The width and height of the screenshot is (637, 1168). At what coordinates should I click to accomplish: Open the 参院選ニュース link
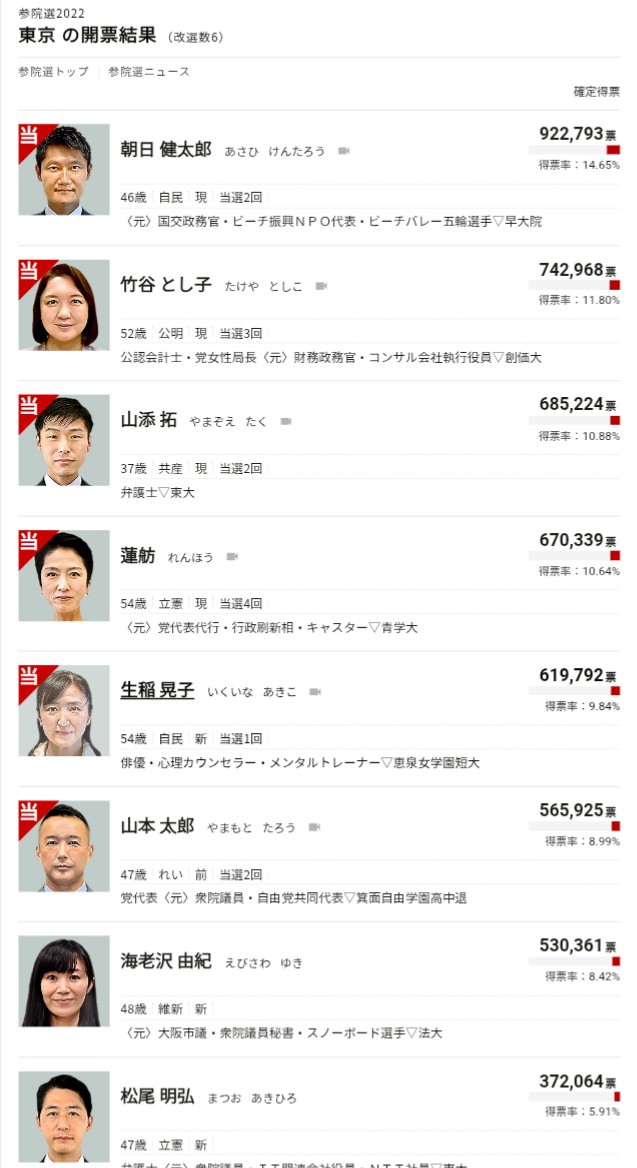pyautogui.click(x=149, y=72)
